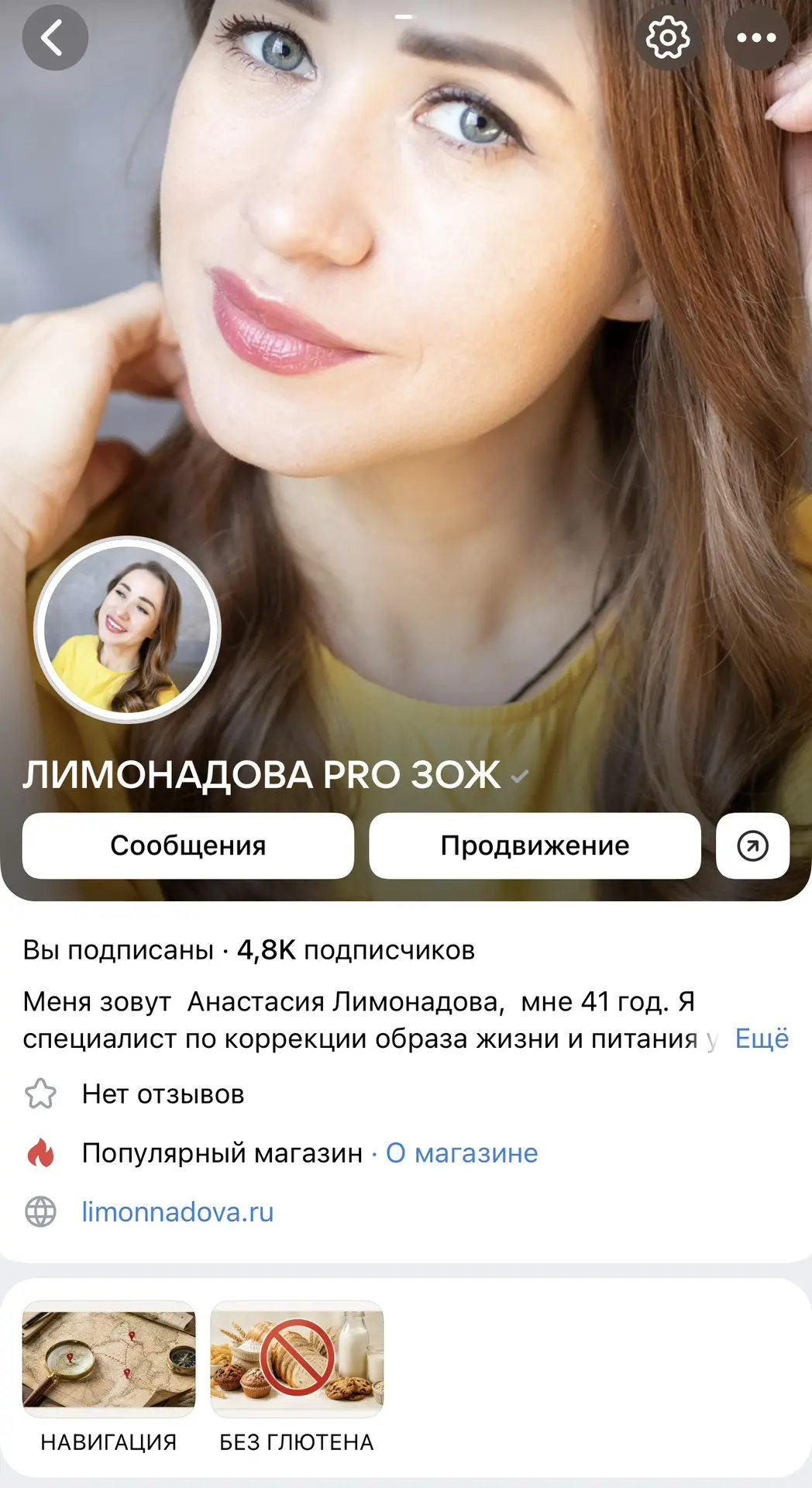The height and width of the screenshot is (1488, 812).
Task: Open the НАВИГАЦИЯ tile
Action: 108,1377
